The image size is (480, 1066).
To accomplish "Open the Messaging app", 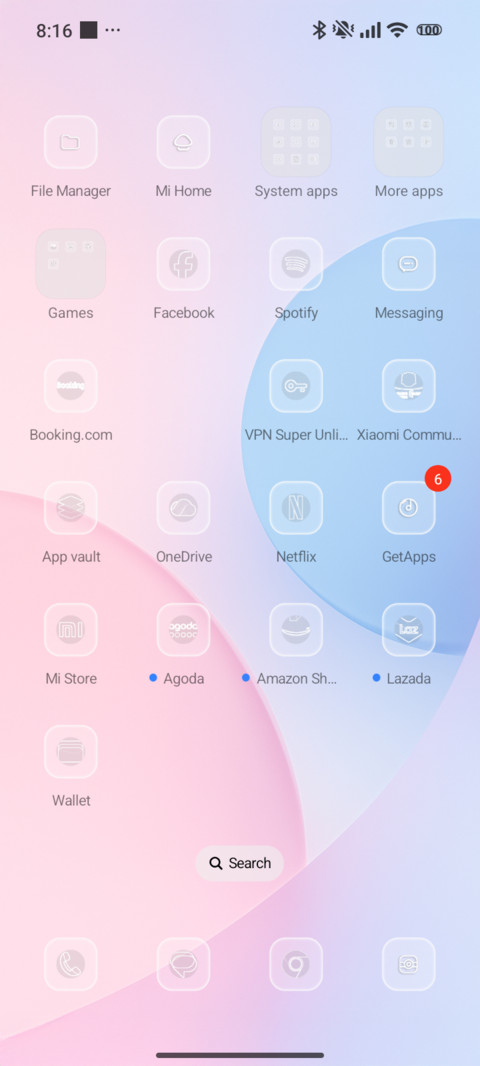I will click(x=409, y=264).
